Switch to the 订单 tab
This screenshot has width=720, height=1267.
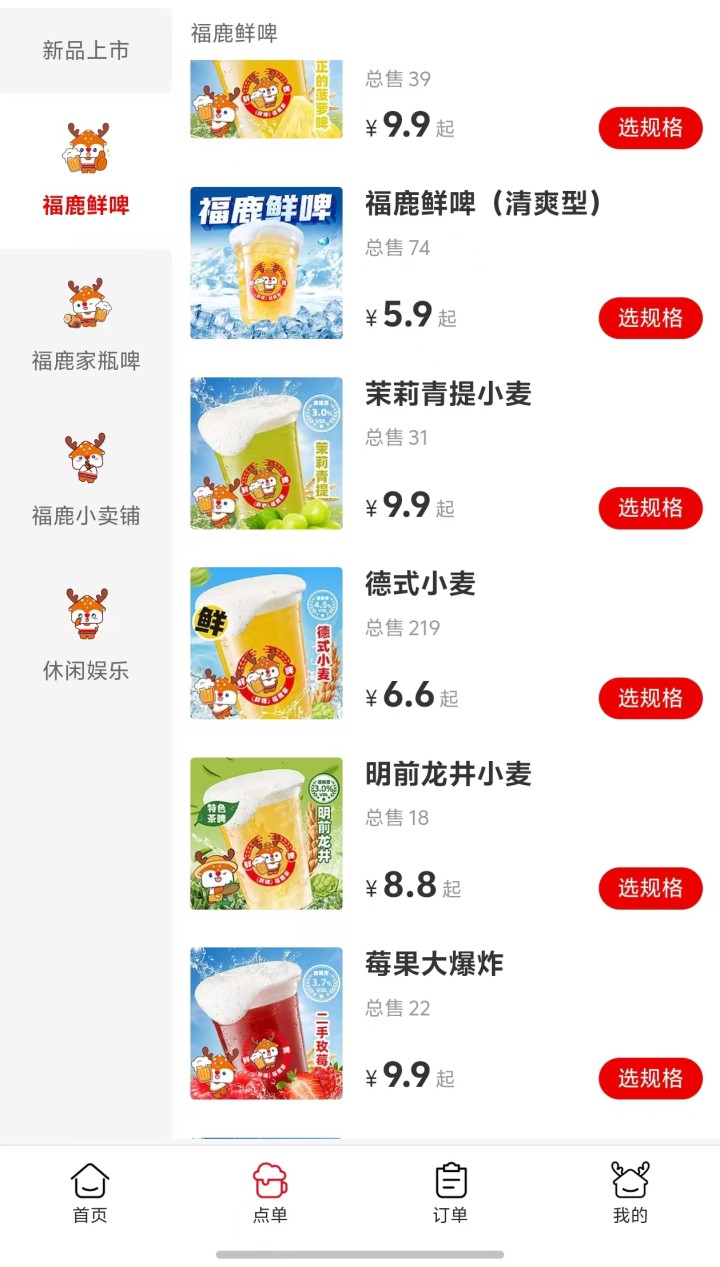pyautogui.click(x=450, y=1193)
